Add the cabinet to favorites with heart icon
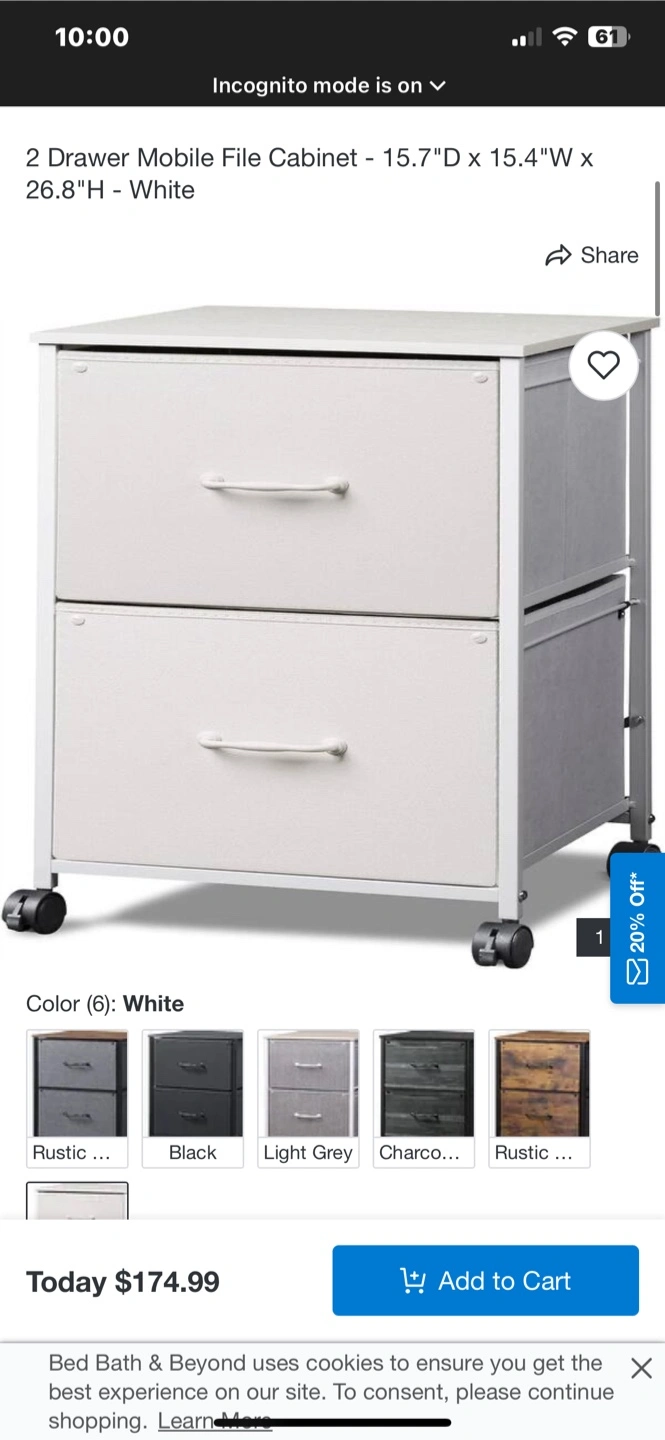665x1440 pixels. pos(603,366)
